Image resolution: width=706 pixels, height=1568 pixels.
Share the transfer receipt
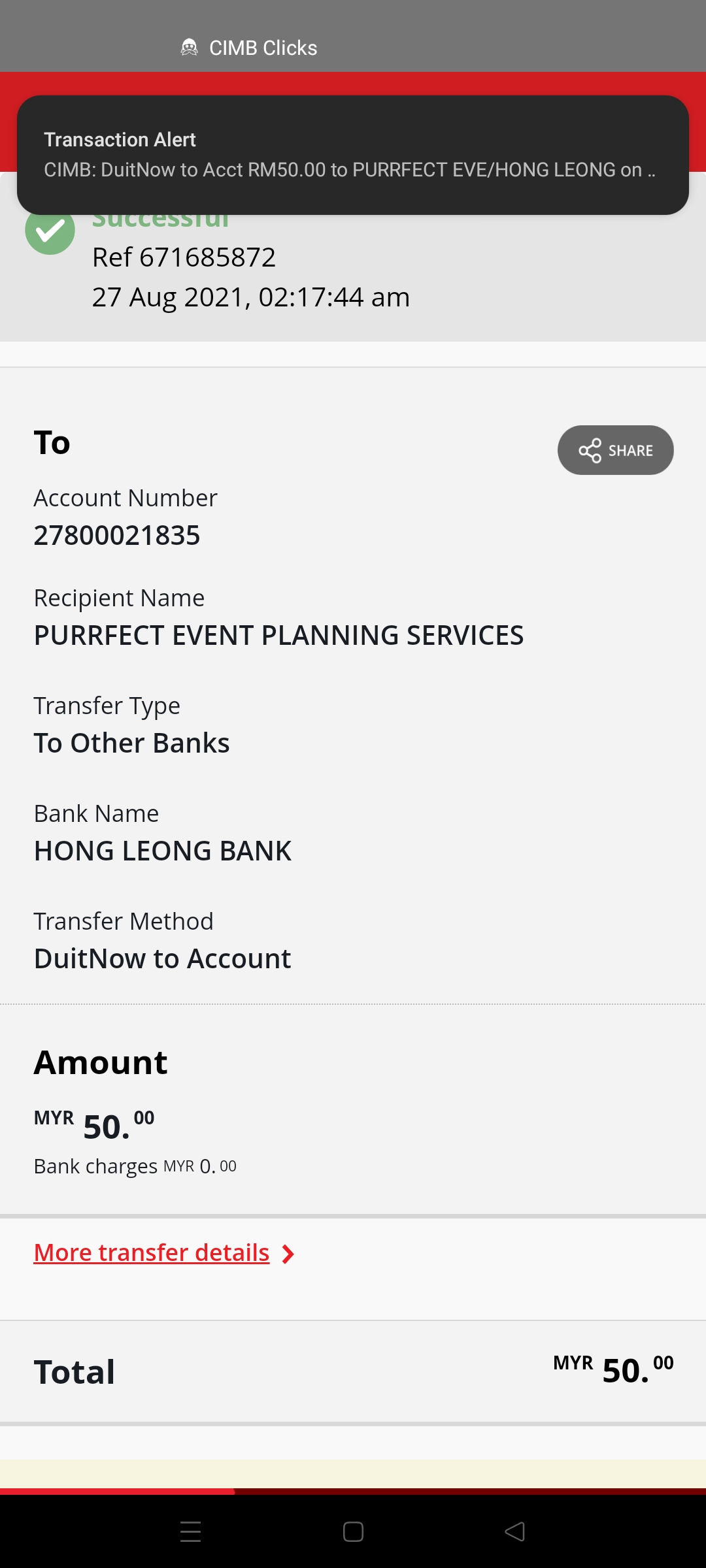(x=615, y=450)
